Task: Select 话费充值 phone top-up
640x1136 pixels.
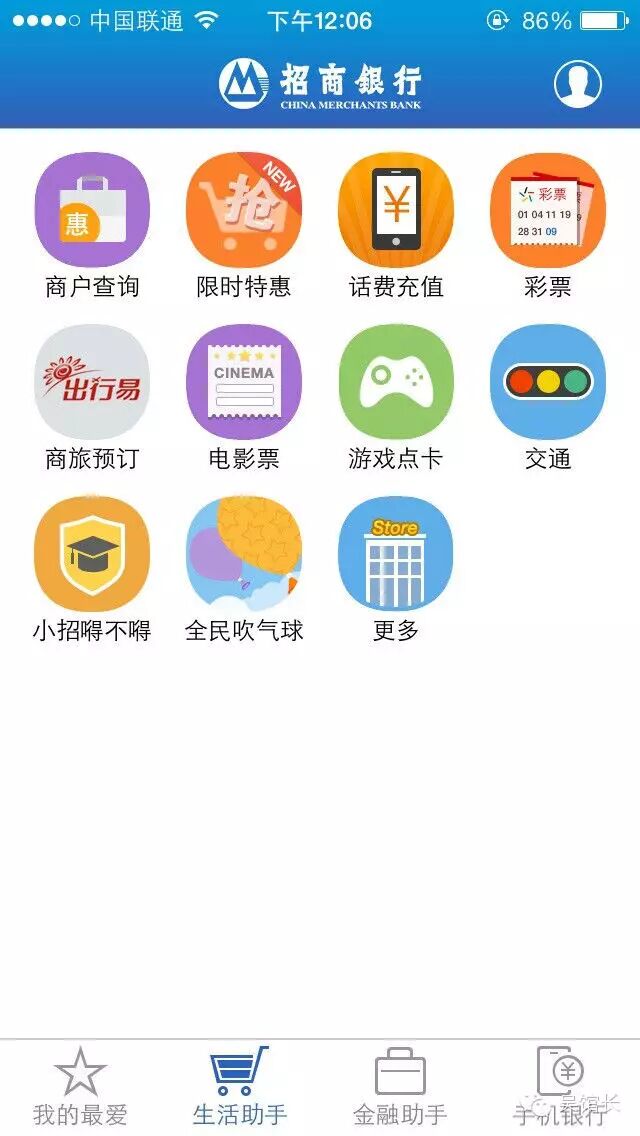Action: click(396, 210)
